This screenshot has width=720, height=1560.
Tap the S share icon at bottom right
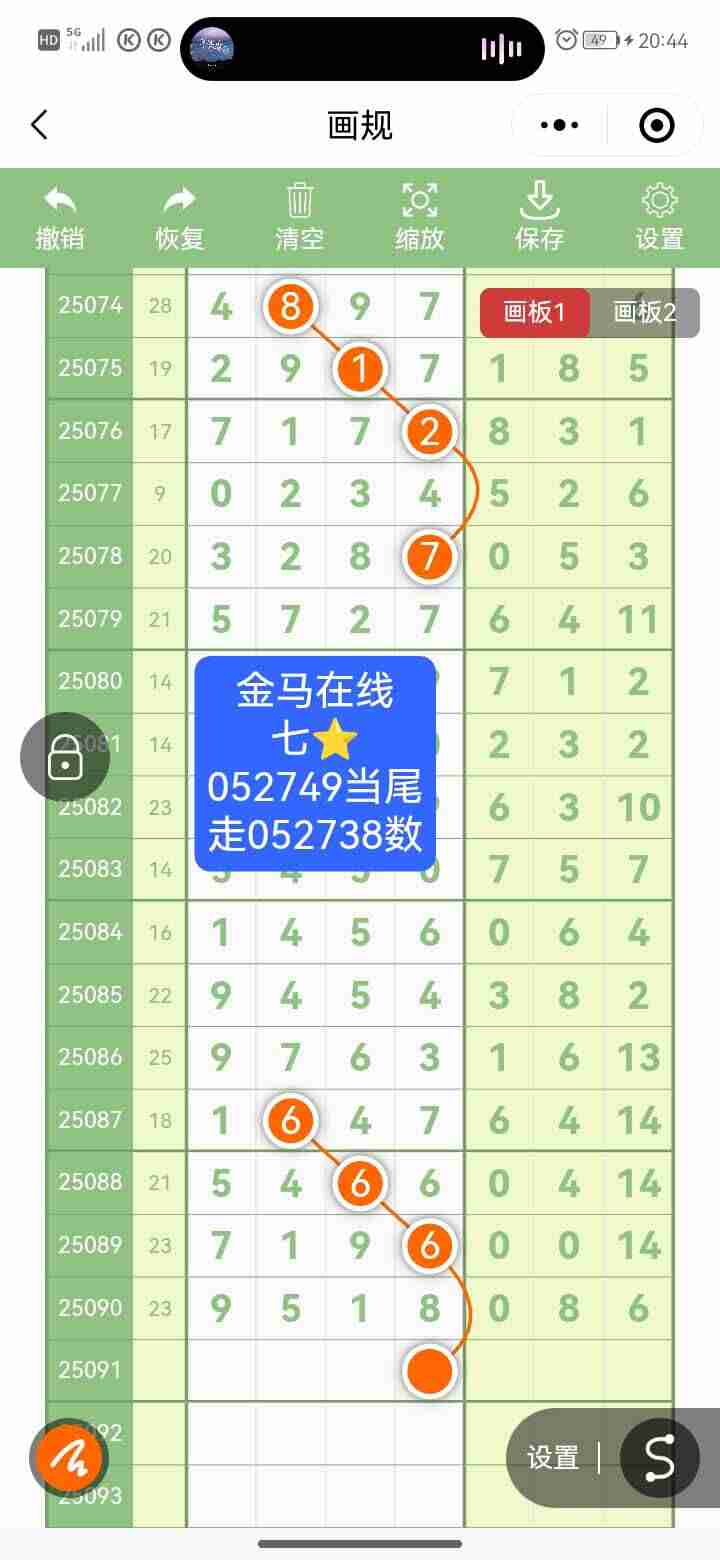click(x=659, y=1458)
